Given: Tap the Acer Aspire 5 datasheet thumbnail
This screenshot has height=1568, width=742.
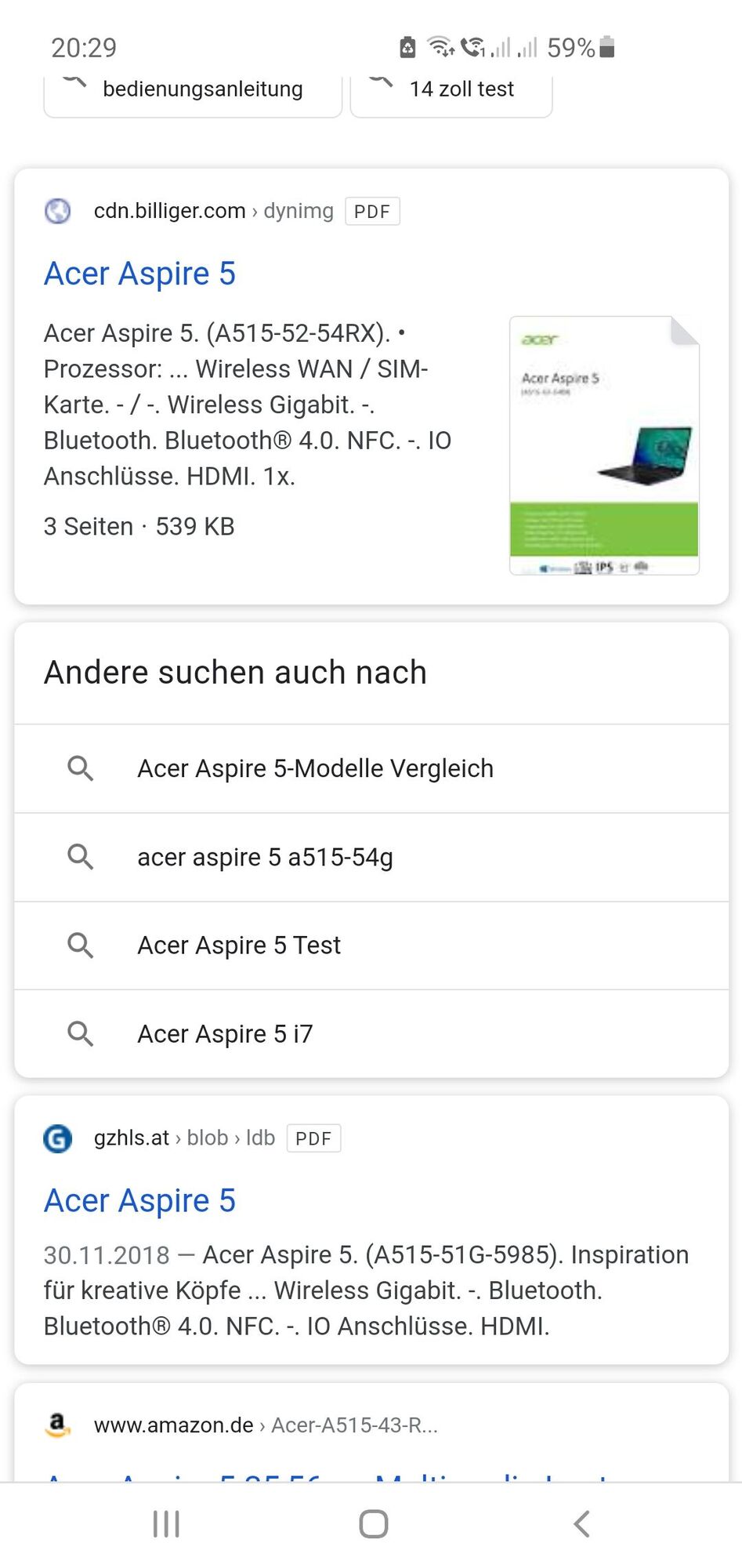Looking at the screenshot, I should click(604, 443).
